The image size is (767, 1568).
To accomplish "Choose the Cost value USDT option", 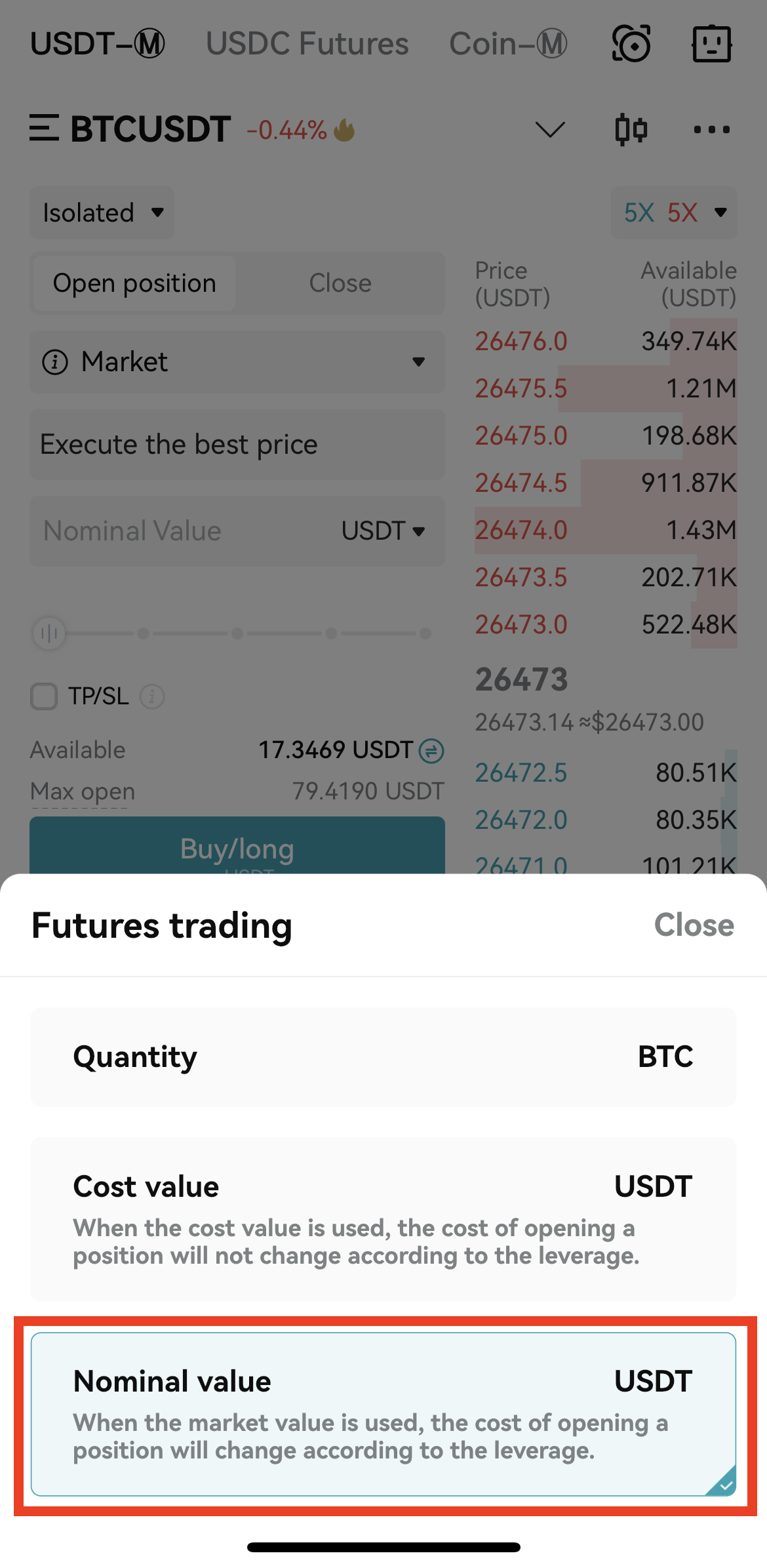I will coord(383,1220).
